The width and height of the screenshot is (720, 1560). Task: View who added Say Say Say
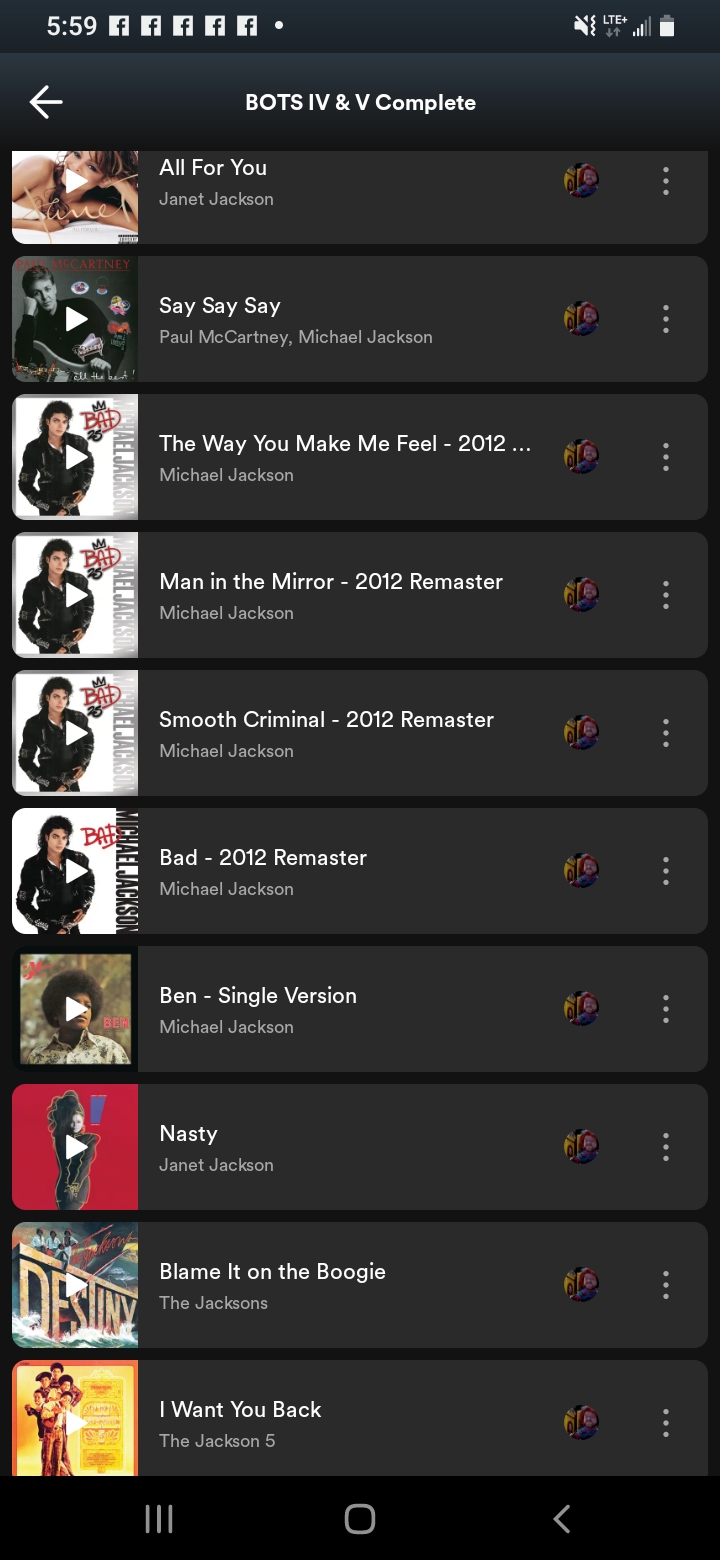pos(581,319)
